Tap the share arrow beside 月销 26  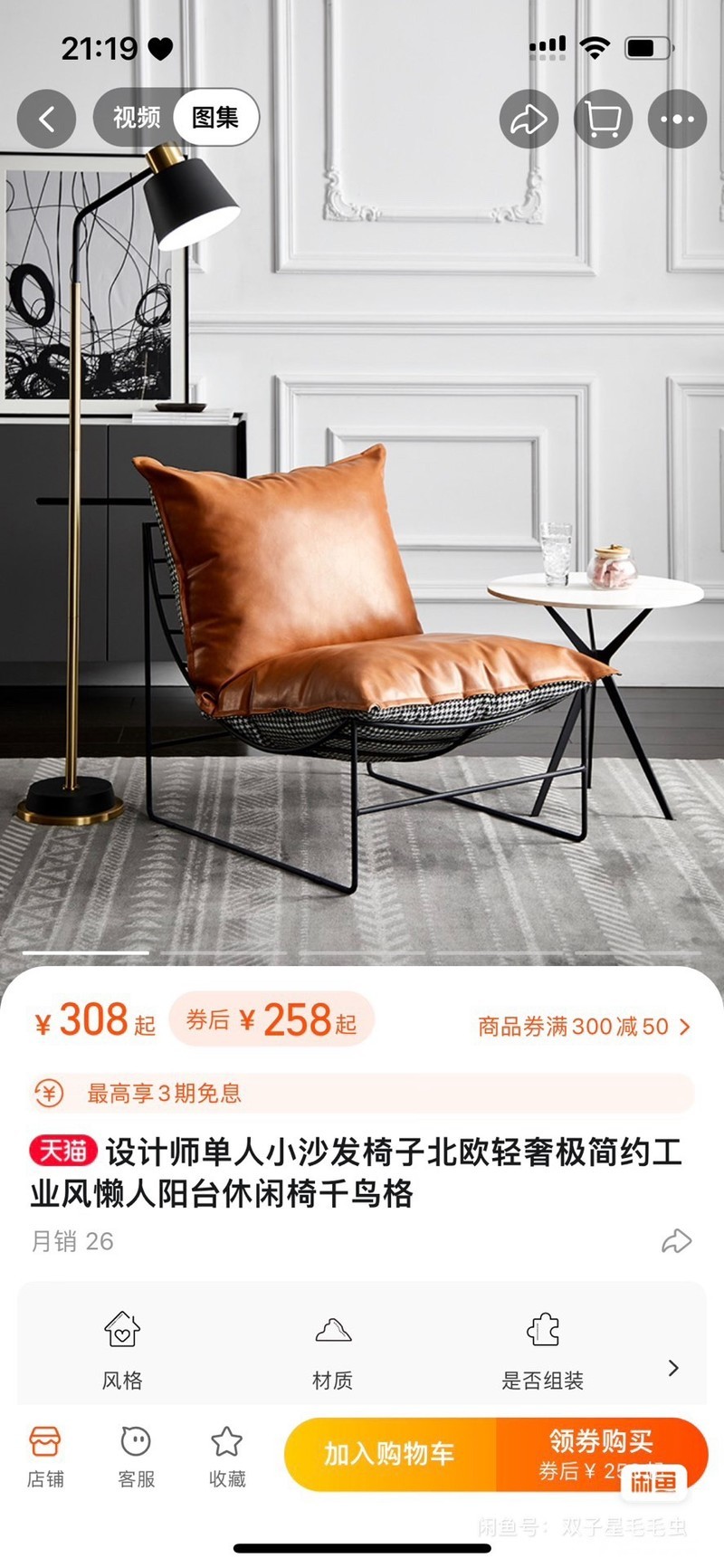pos(676,1240)
